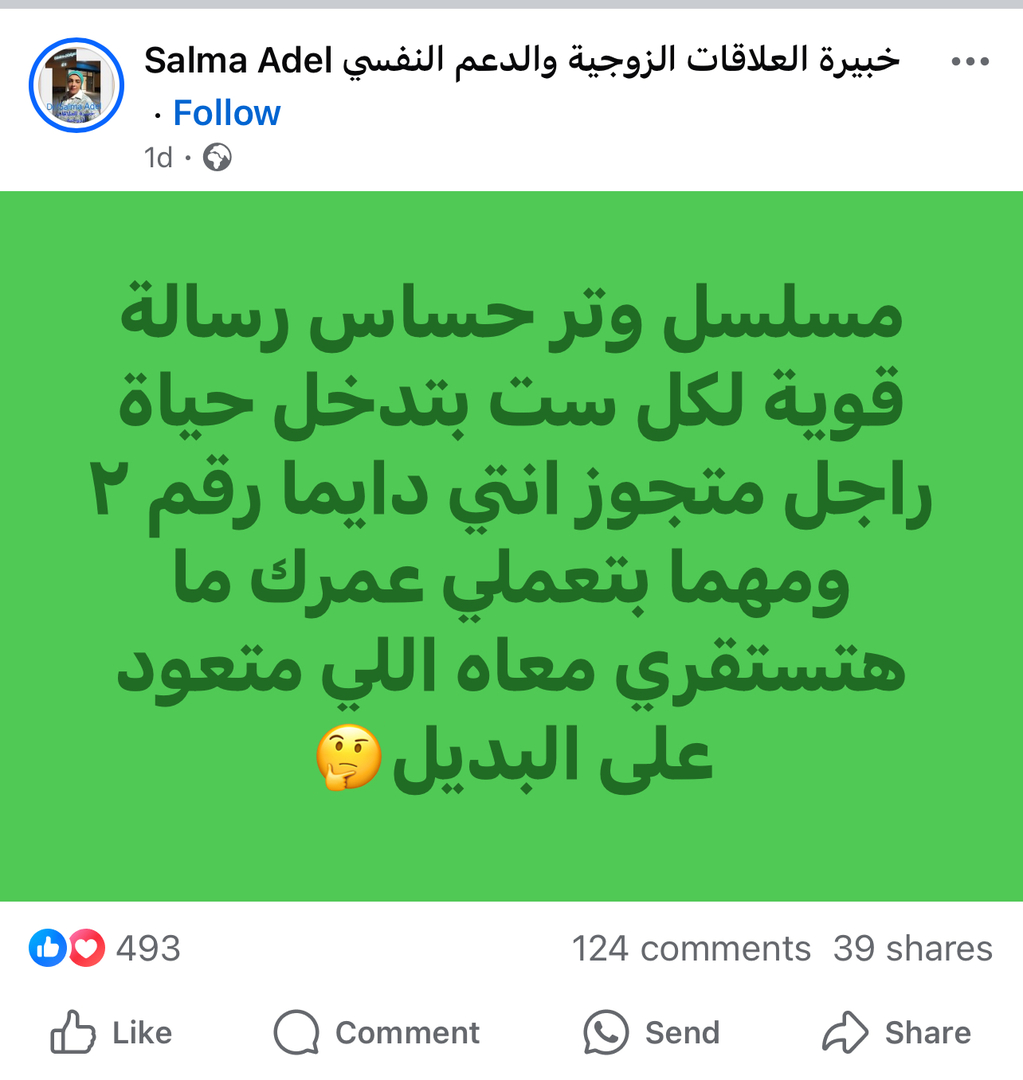Open Salma Adel's page from her name
The height and width of the screenshot is (1080, 1023).
238,61
